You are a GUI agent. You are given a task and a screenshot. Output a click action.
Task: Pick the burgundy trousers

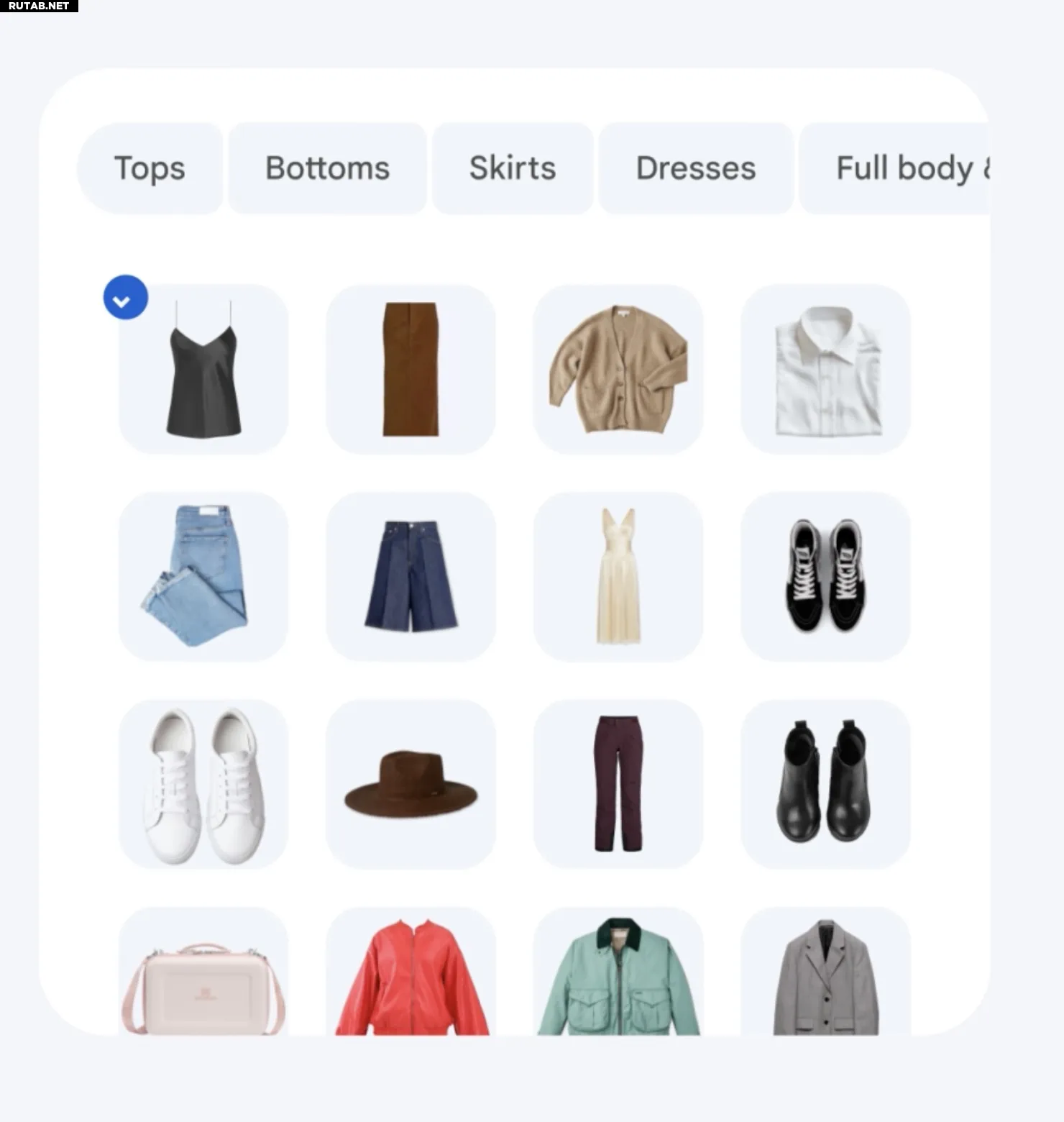pos(618,784)
